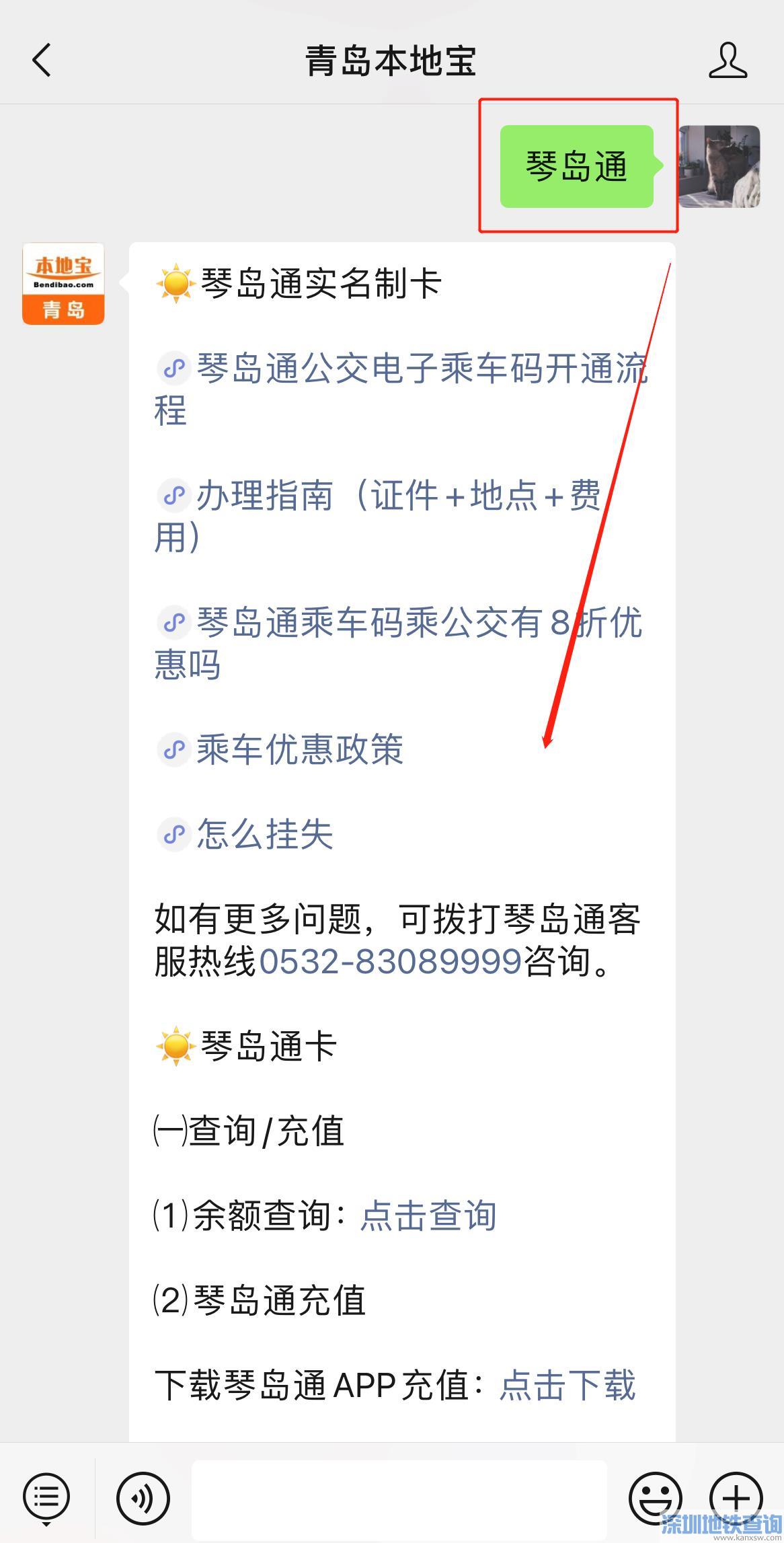Tap 点击下载 to get the app
Screen dimensions: 784x1543
[x=567, y=1385]
